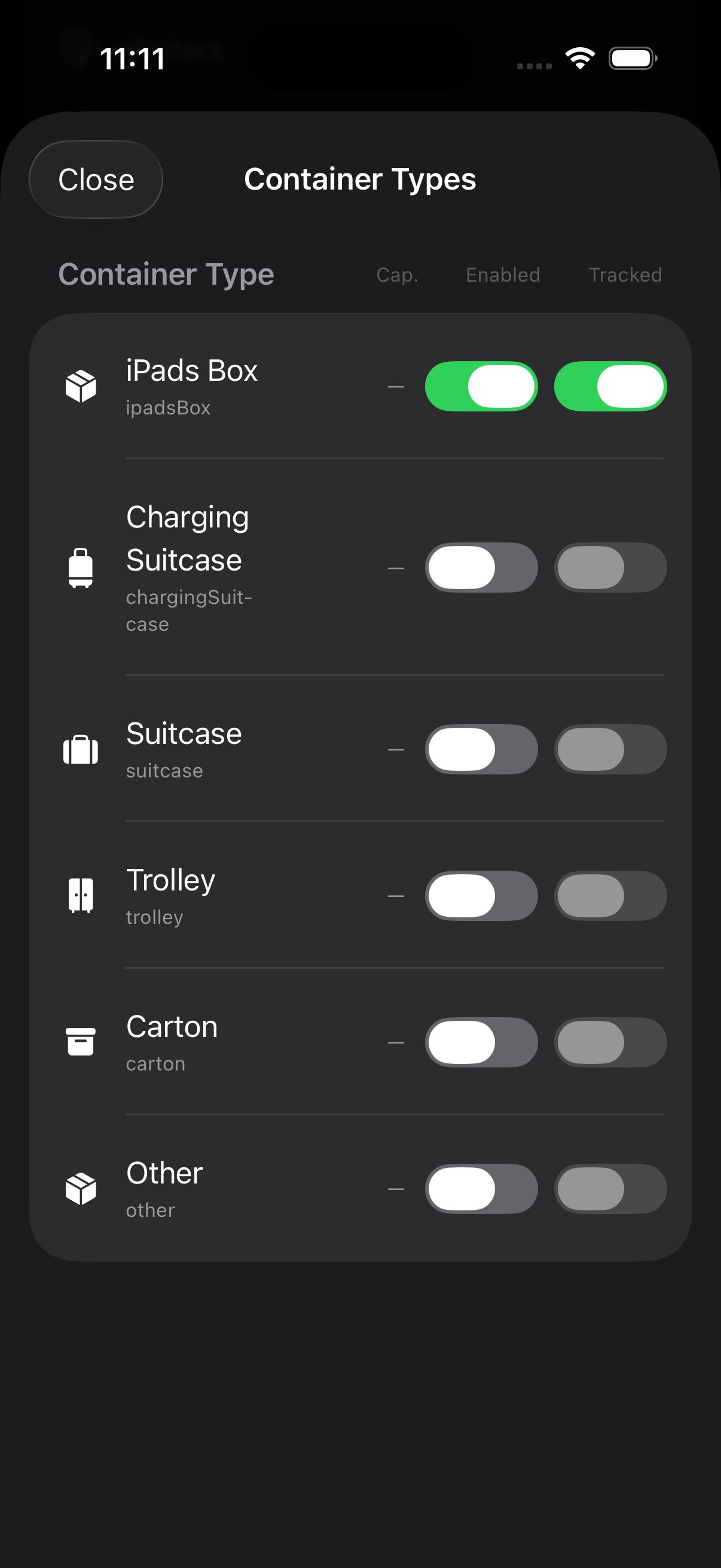The width and height of the screenshot is (721, 1568).
Task: Tap the capacity dash for Trolley
Action: [396, 895]
